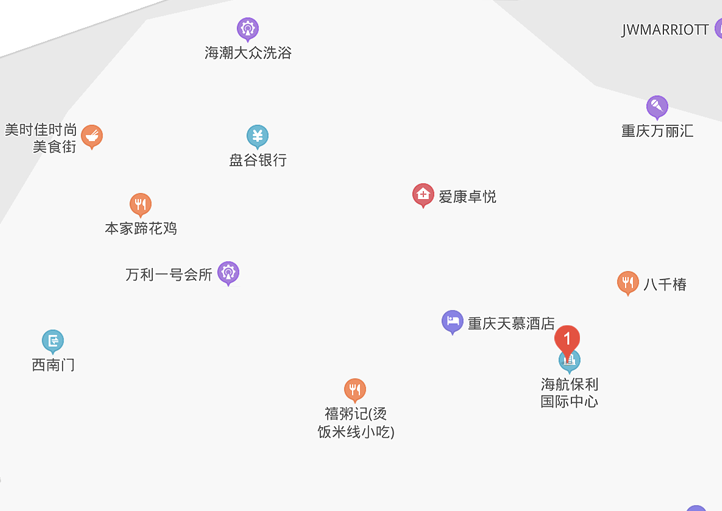Select the 重庆天慕酒店 hotel marker

(x=452, y=321)
